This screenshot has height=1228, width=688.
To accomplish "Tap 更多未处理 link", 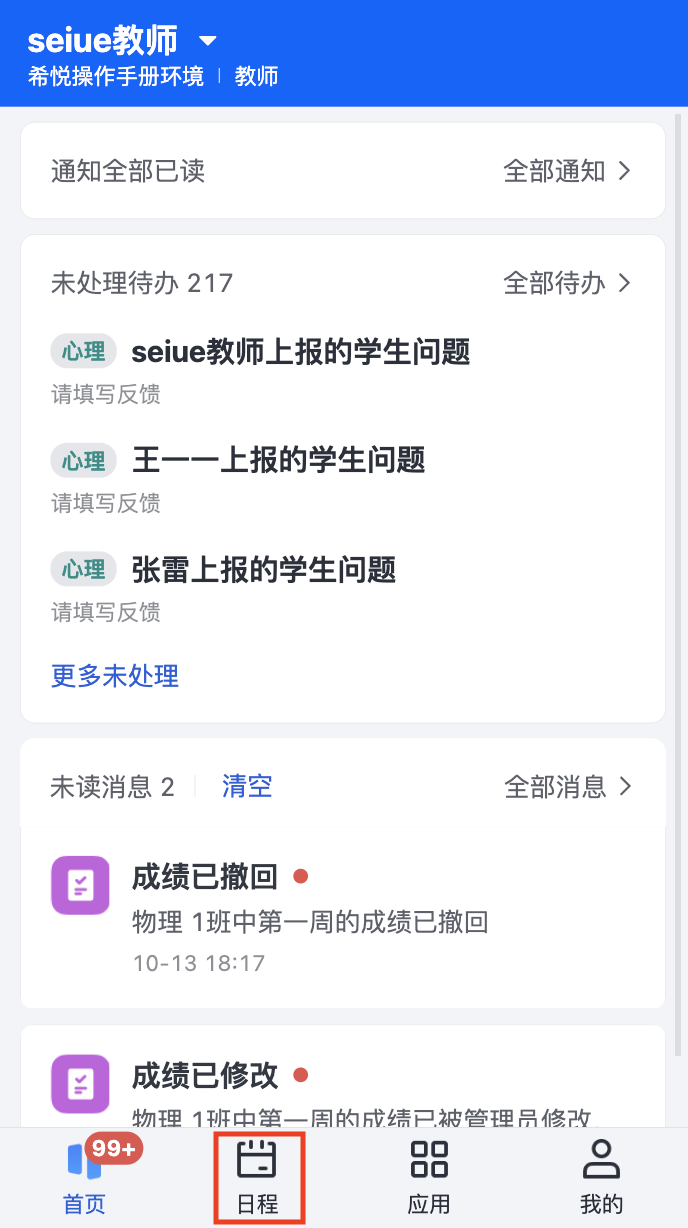I will click(115, 676).
